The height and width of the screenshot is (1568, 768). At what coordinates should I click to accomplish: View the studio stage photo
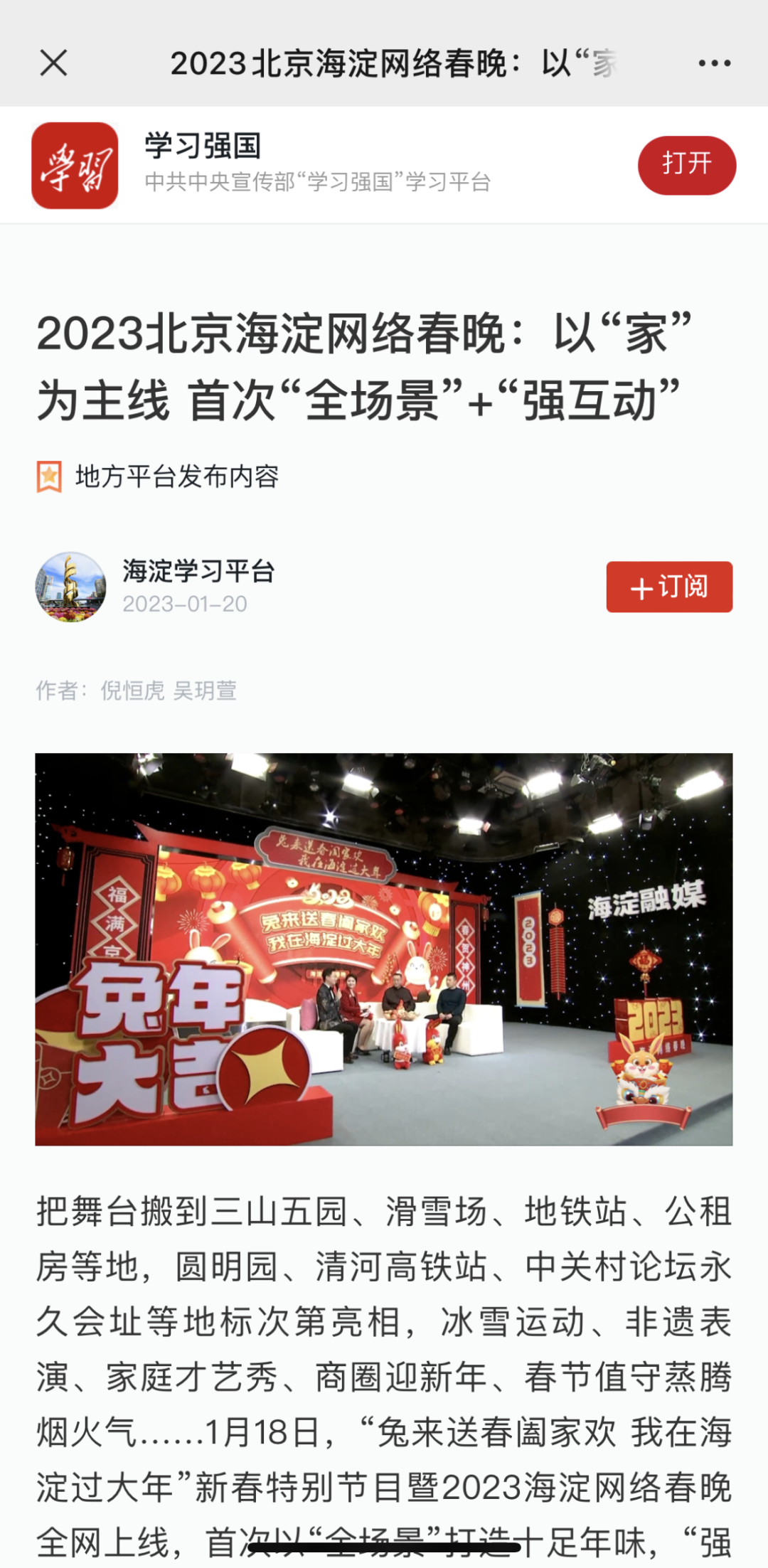(x=384, y=949)
